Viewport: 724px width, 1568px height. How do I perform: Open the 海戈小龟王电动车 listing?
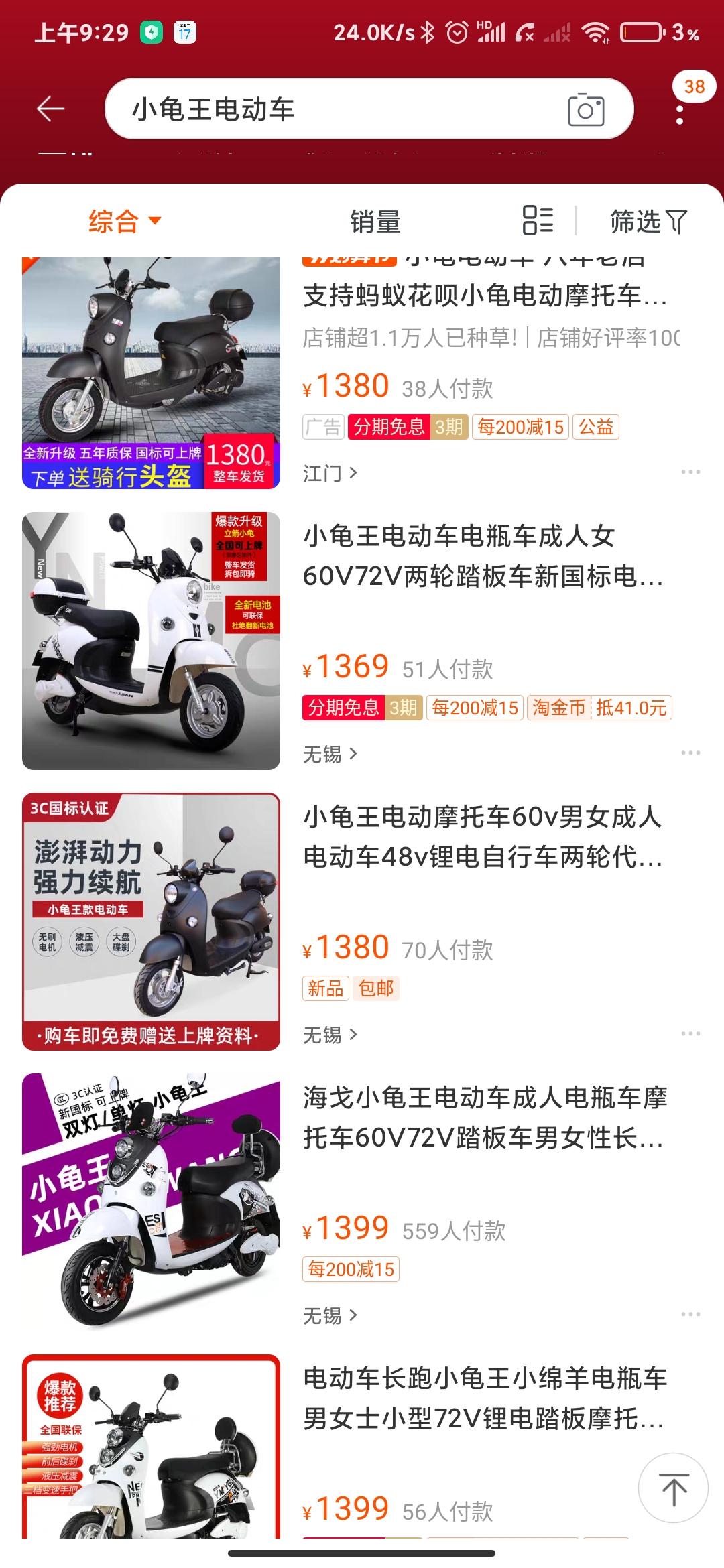click(x=484, y=1117)
